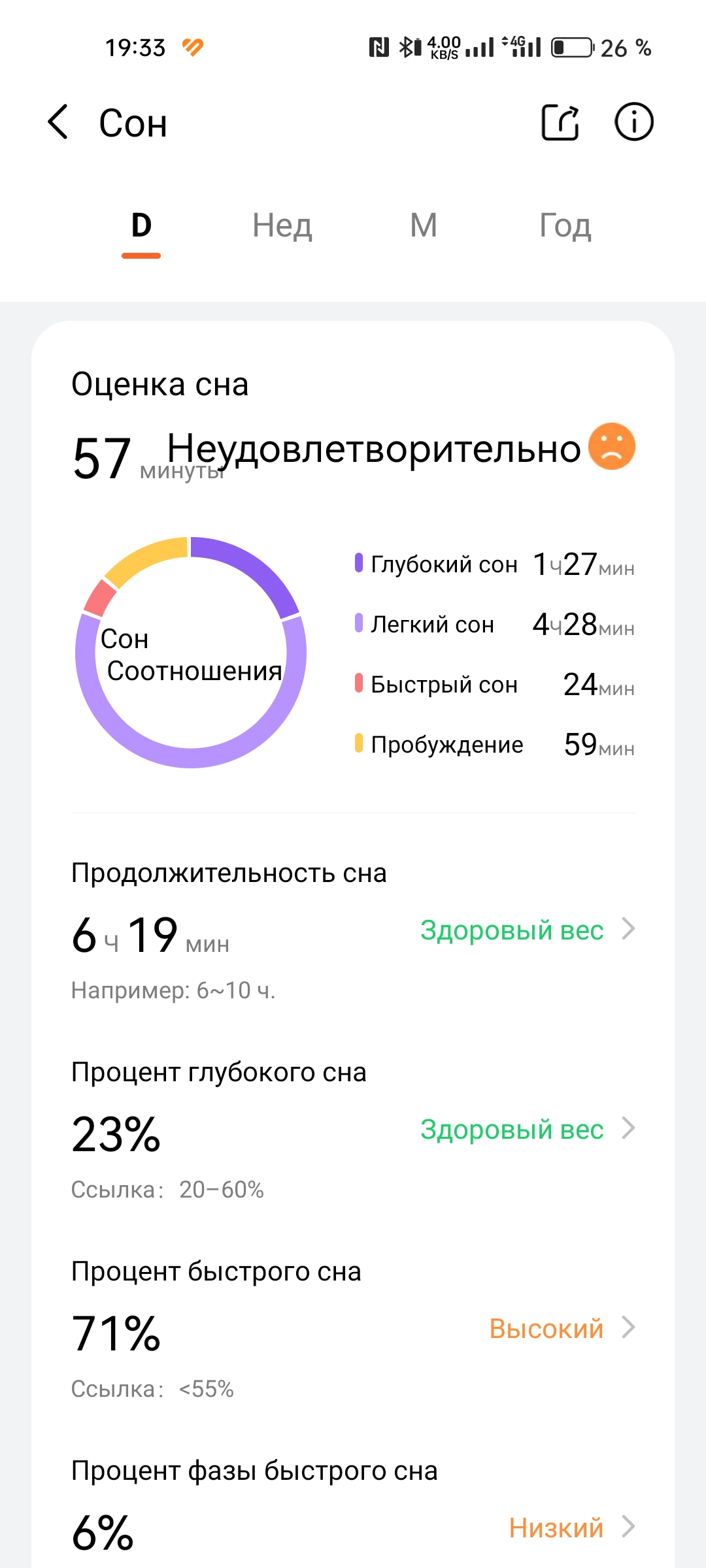Share the sleep report

point(561,122)
